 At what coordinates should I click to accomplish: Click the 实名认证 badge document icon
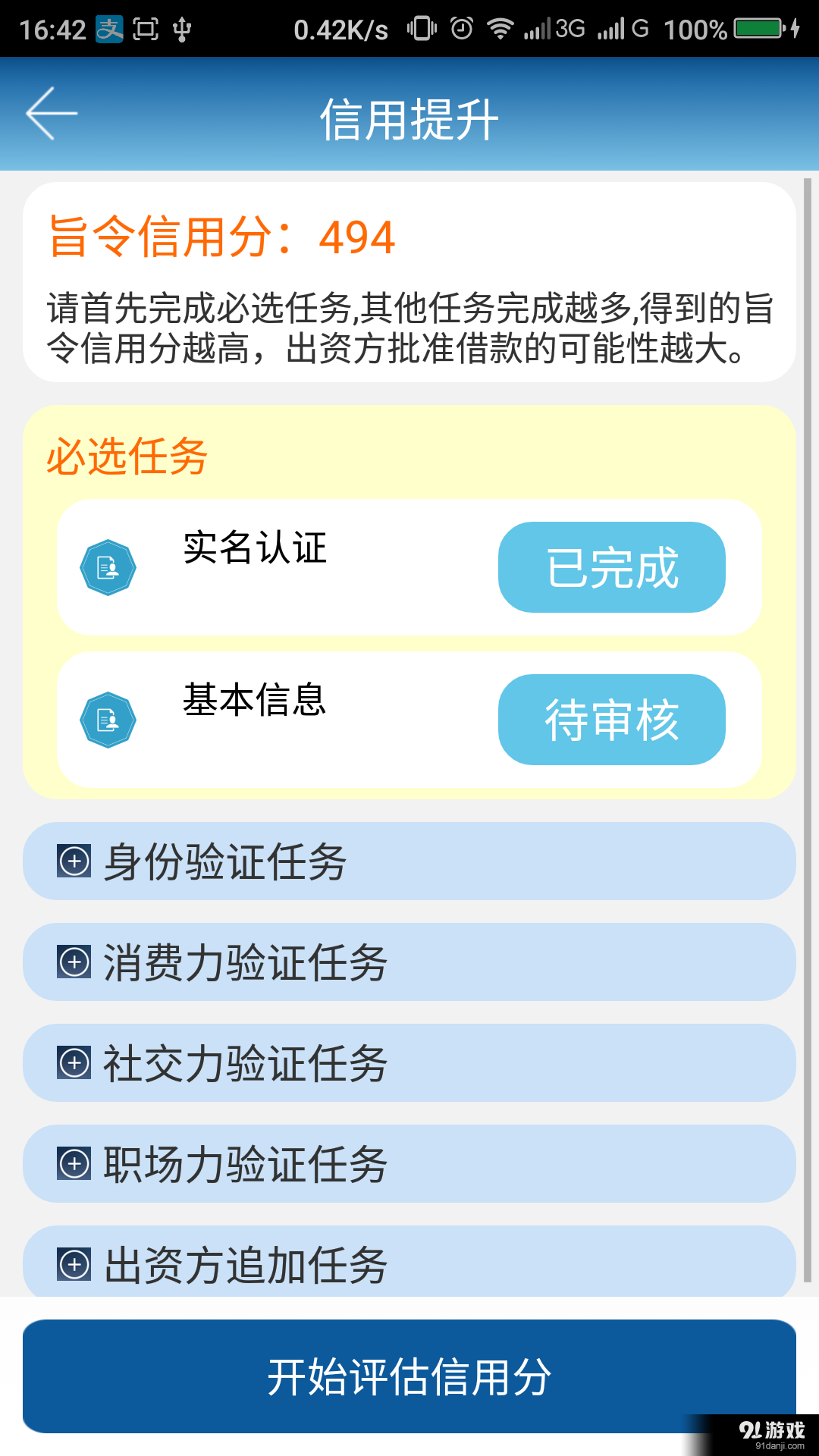108,567
